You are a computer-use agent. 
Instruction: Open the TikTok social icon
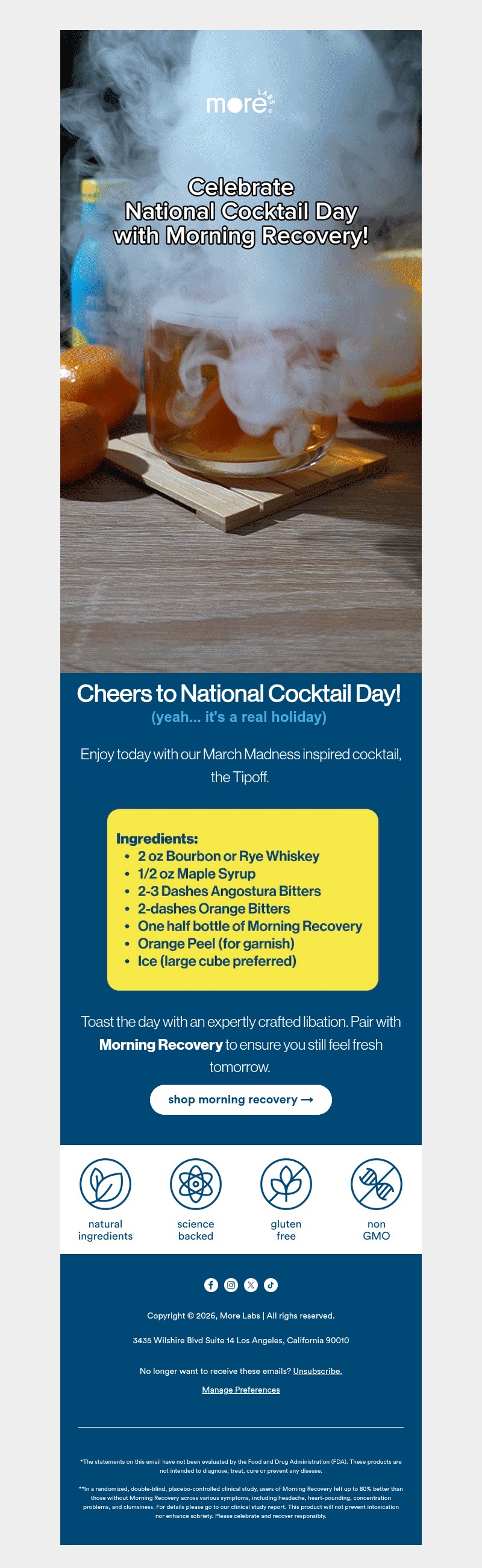click(271, 1284)
